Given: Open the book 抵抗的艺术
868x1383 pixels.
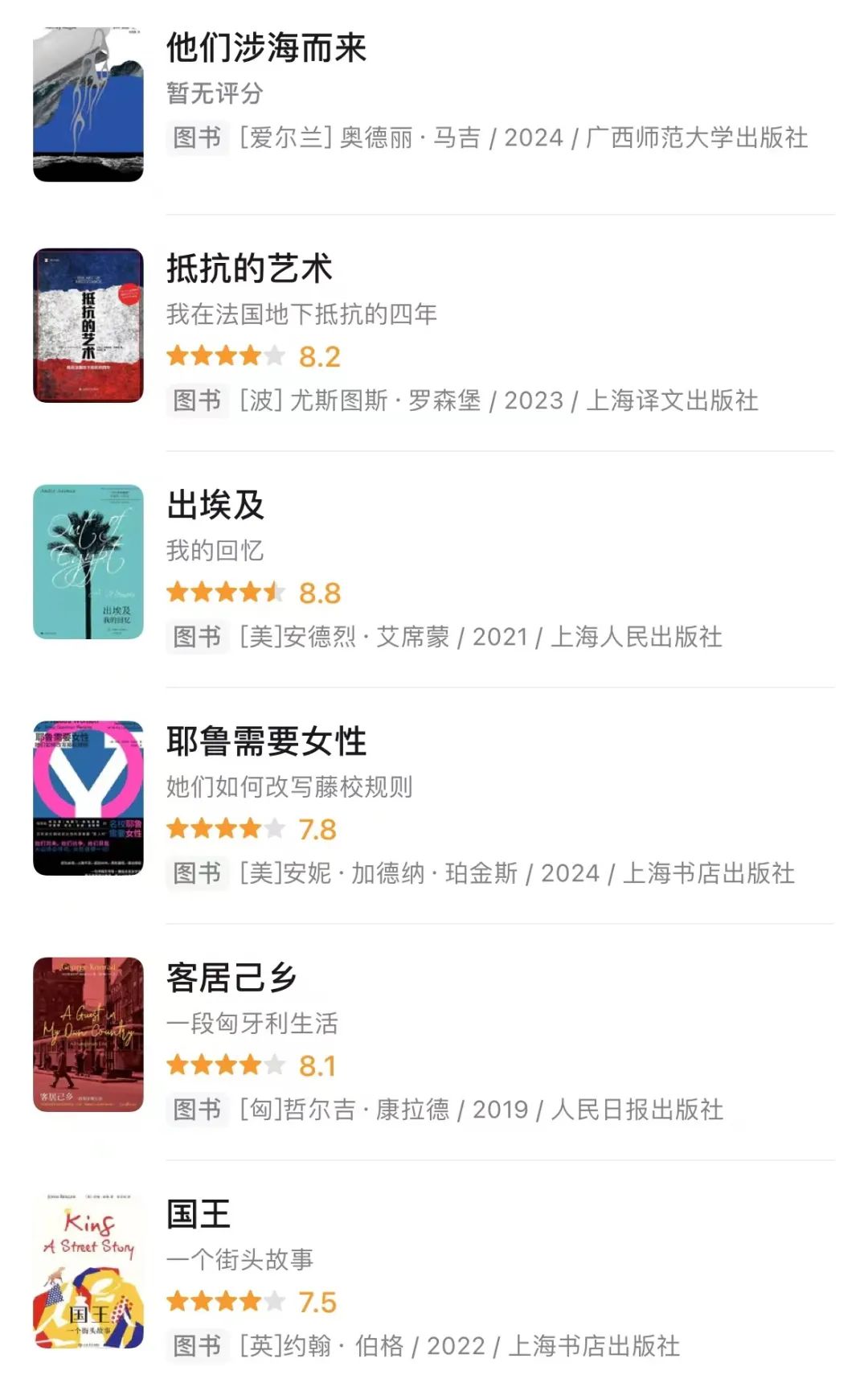Looking at the screenshot, I should click(249, 269).
